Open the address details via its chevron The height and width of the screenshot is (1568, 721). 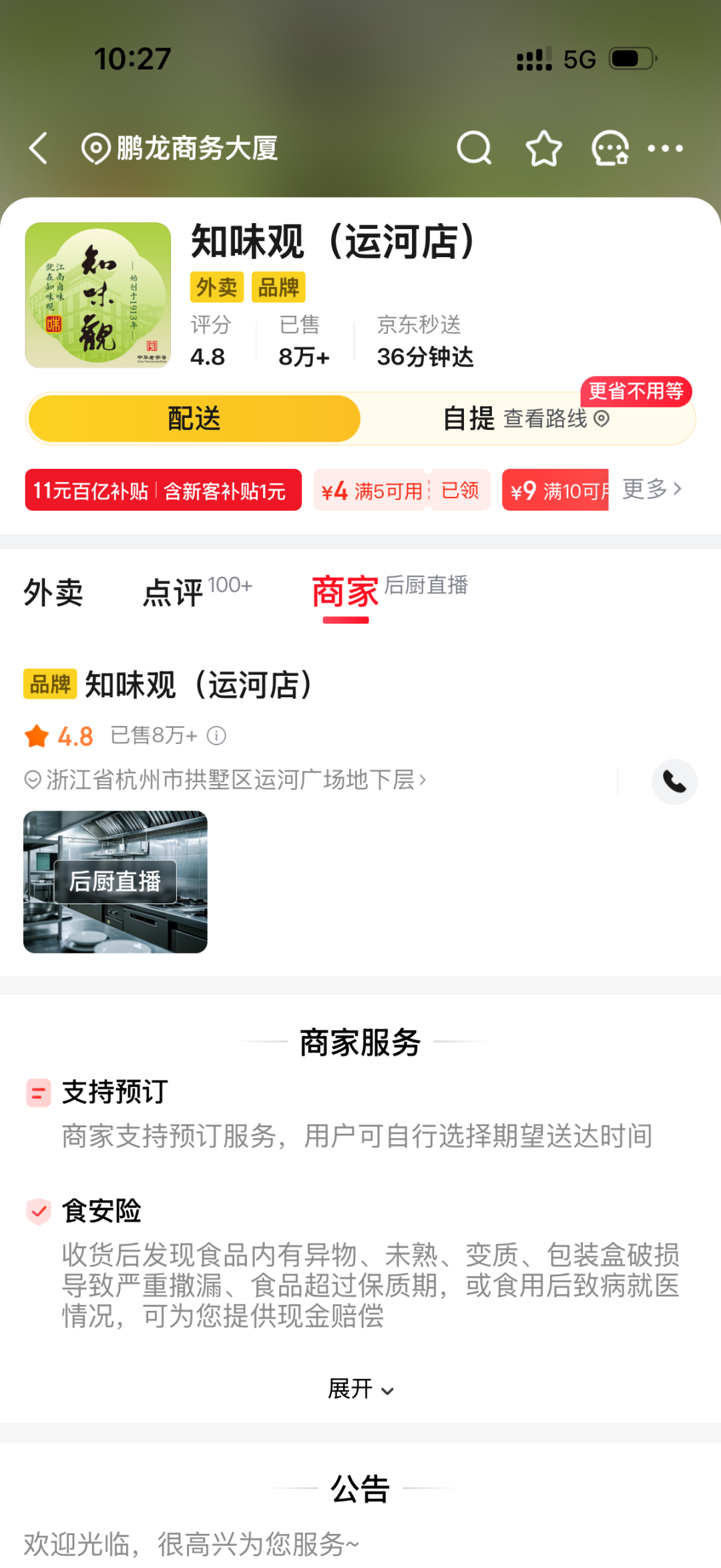[423, 779]
